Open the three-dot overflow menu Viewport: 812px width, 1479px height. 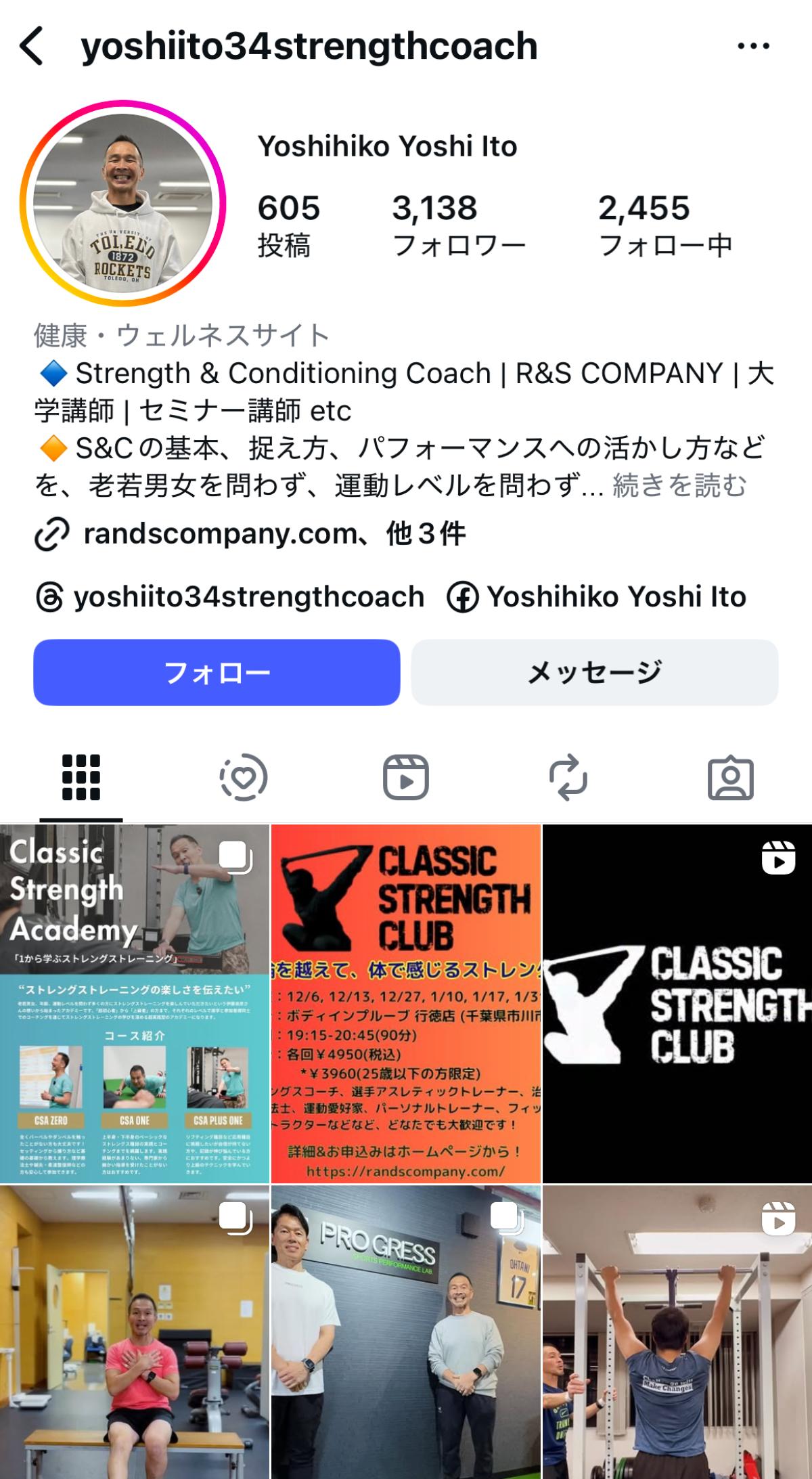point(753,46)
